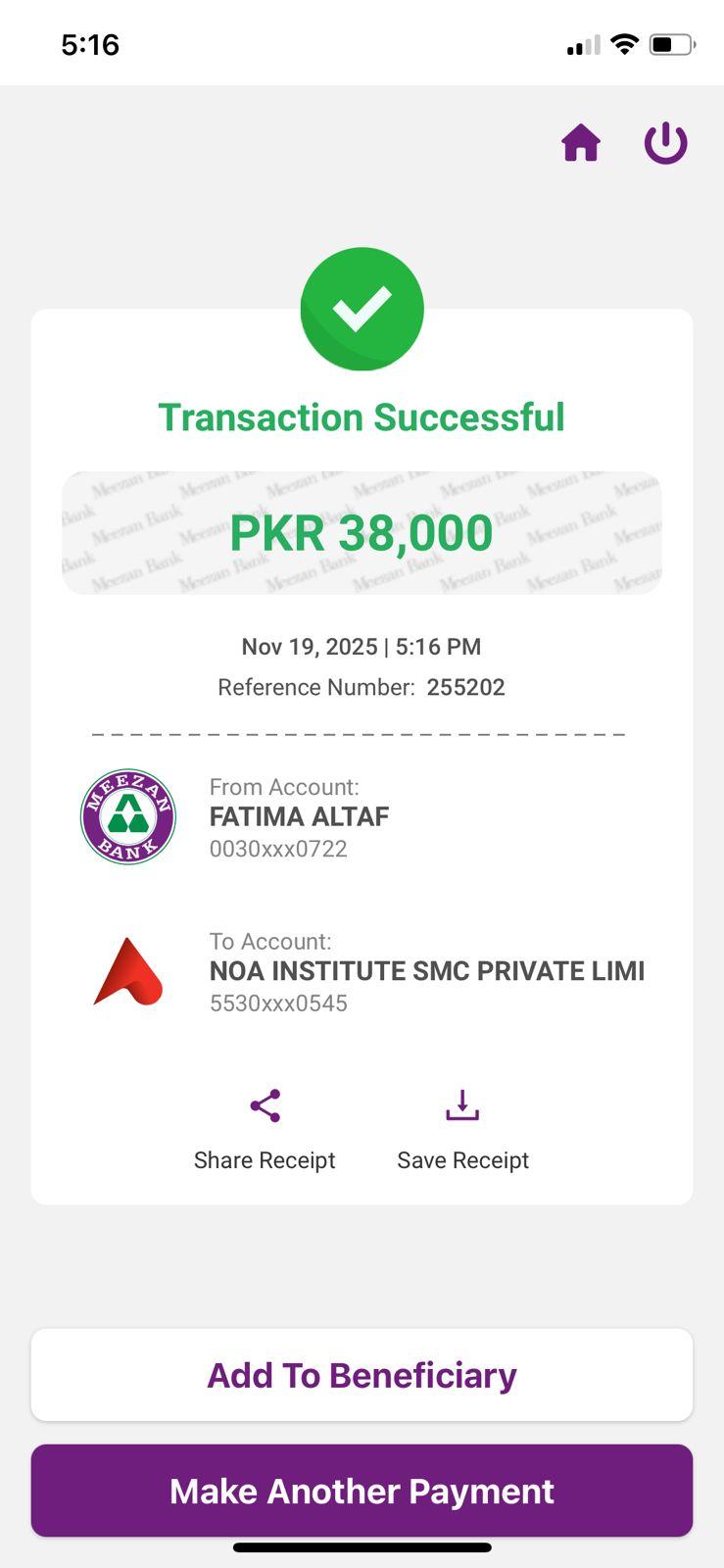Go to the home screen icon
The width and height of the screenshot is (724, 1568).
[x=580, y=143]
